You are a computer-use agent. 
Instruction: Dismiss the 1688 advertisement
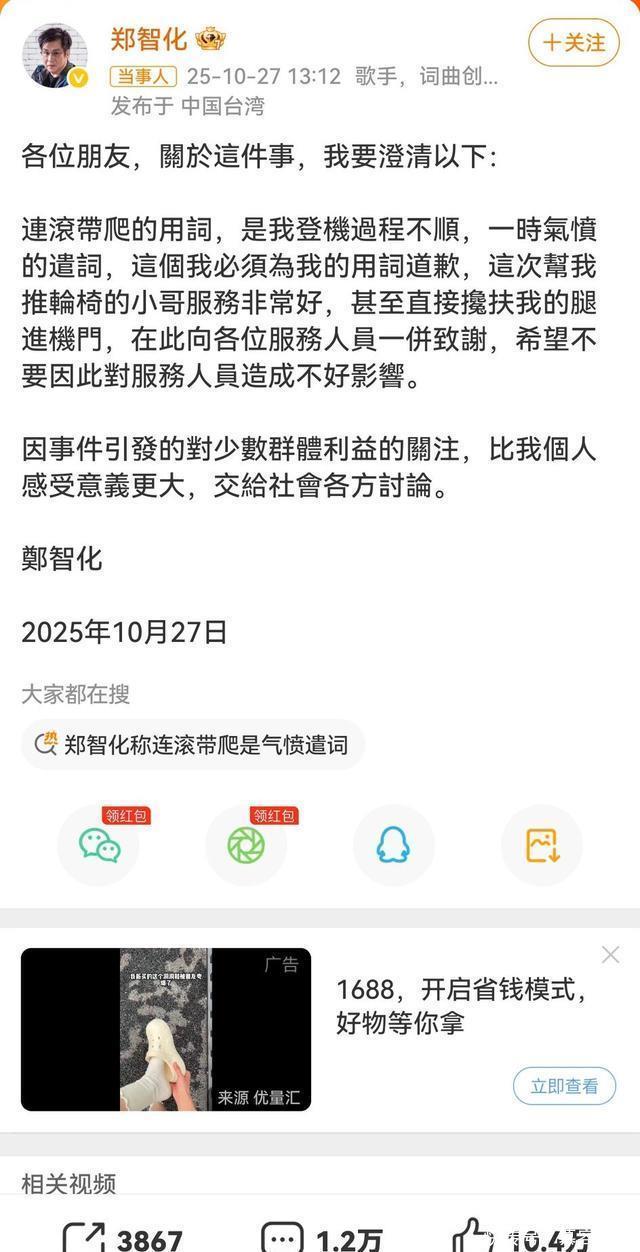click(611, 955)
